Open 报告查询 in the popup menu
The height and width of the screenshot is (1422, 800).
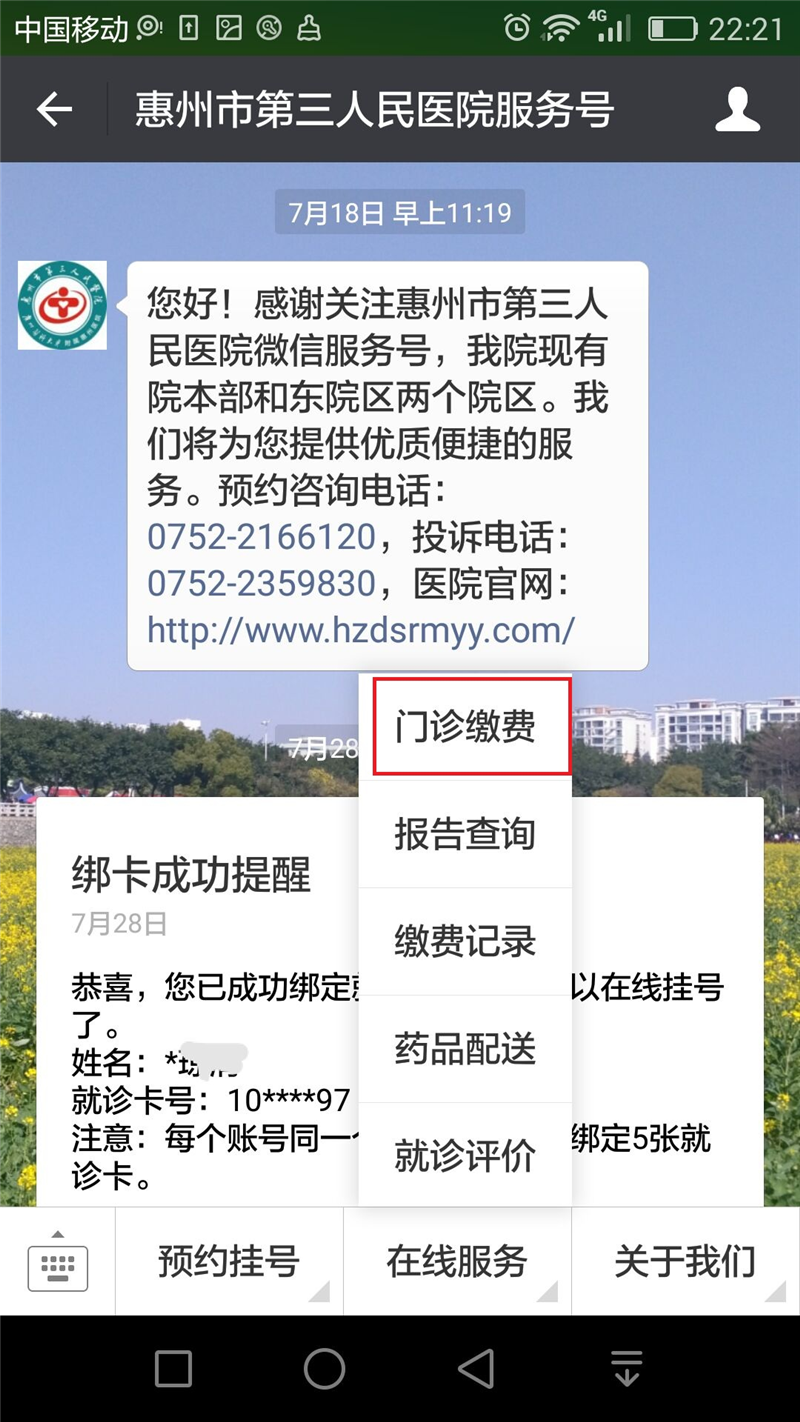click(465, 834)
